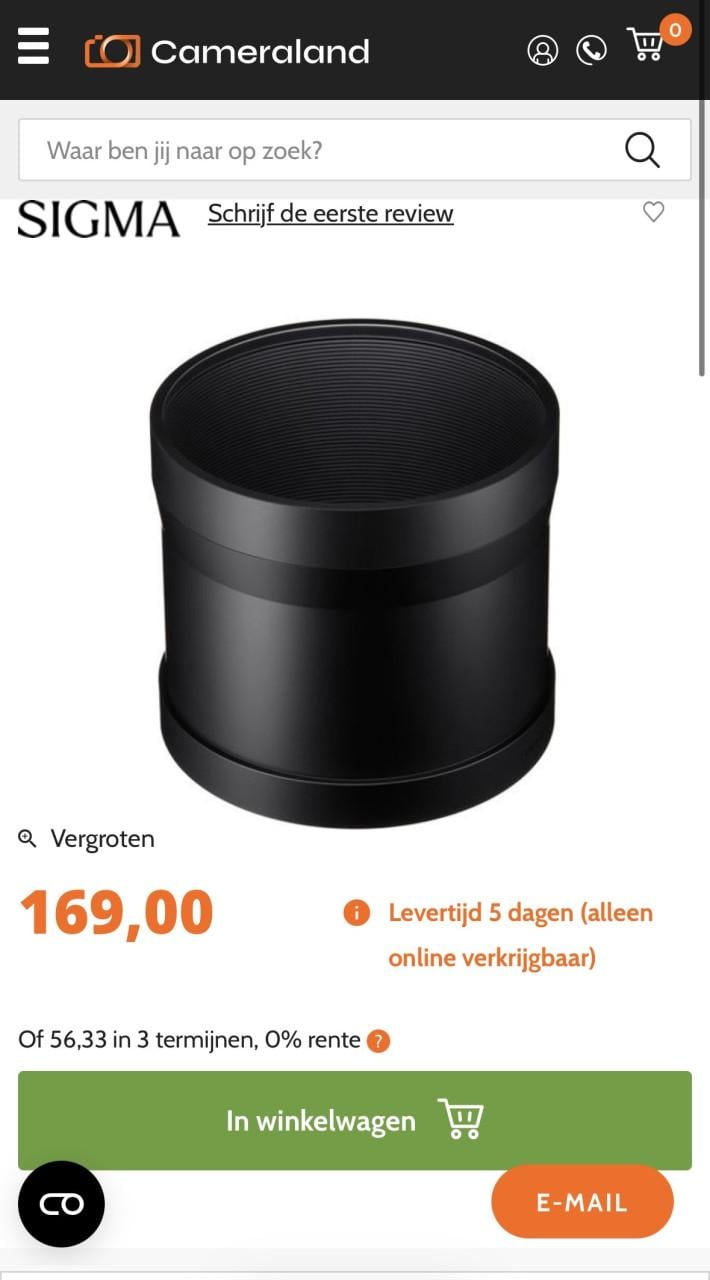Open the installment payment help icon
This screenshot has height=1280, width=710.
[378, 1041]
